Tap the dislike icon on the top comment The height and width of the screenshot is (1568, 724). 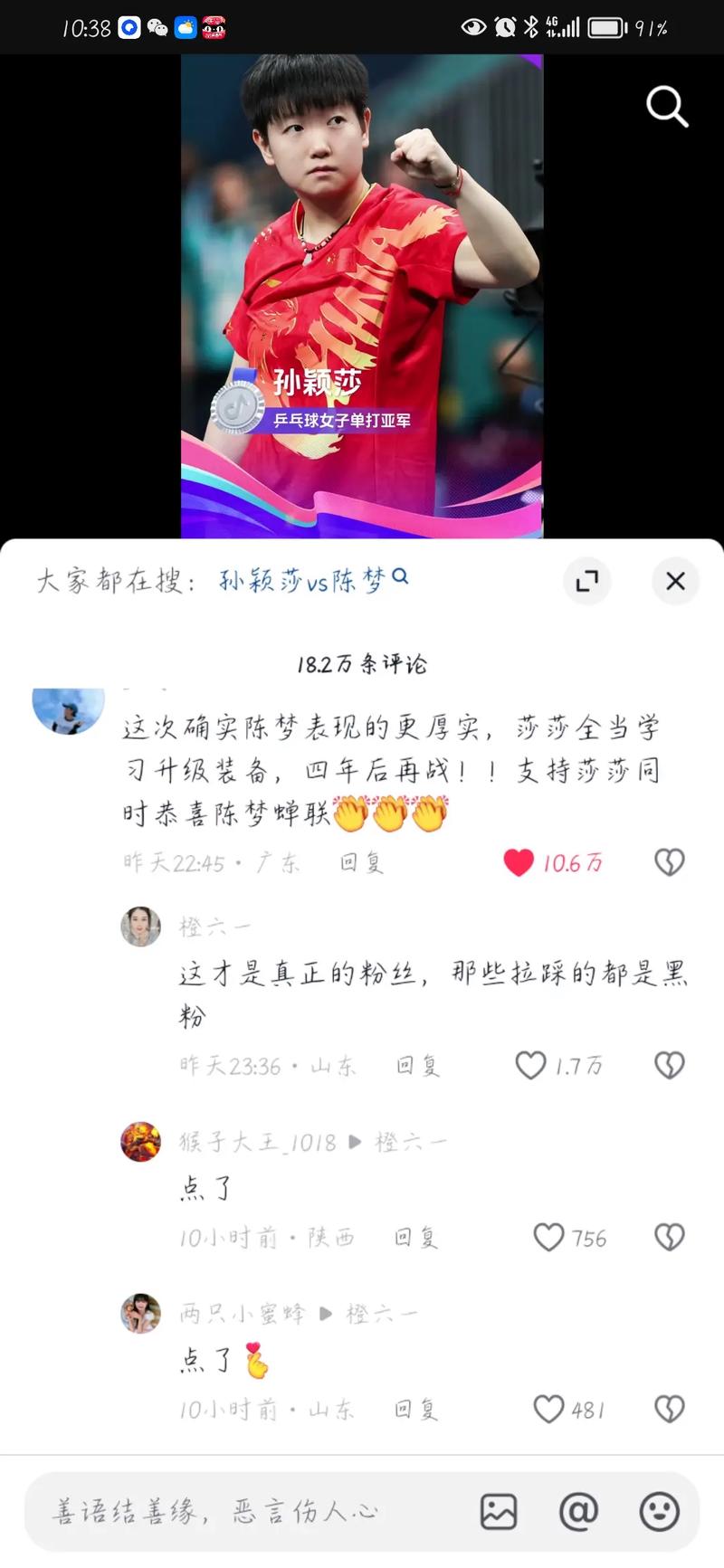tap(669, 862)
